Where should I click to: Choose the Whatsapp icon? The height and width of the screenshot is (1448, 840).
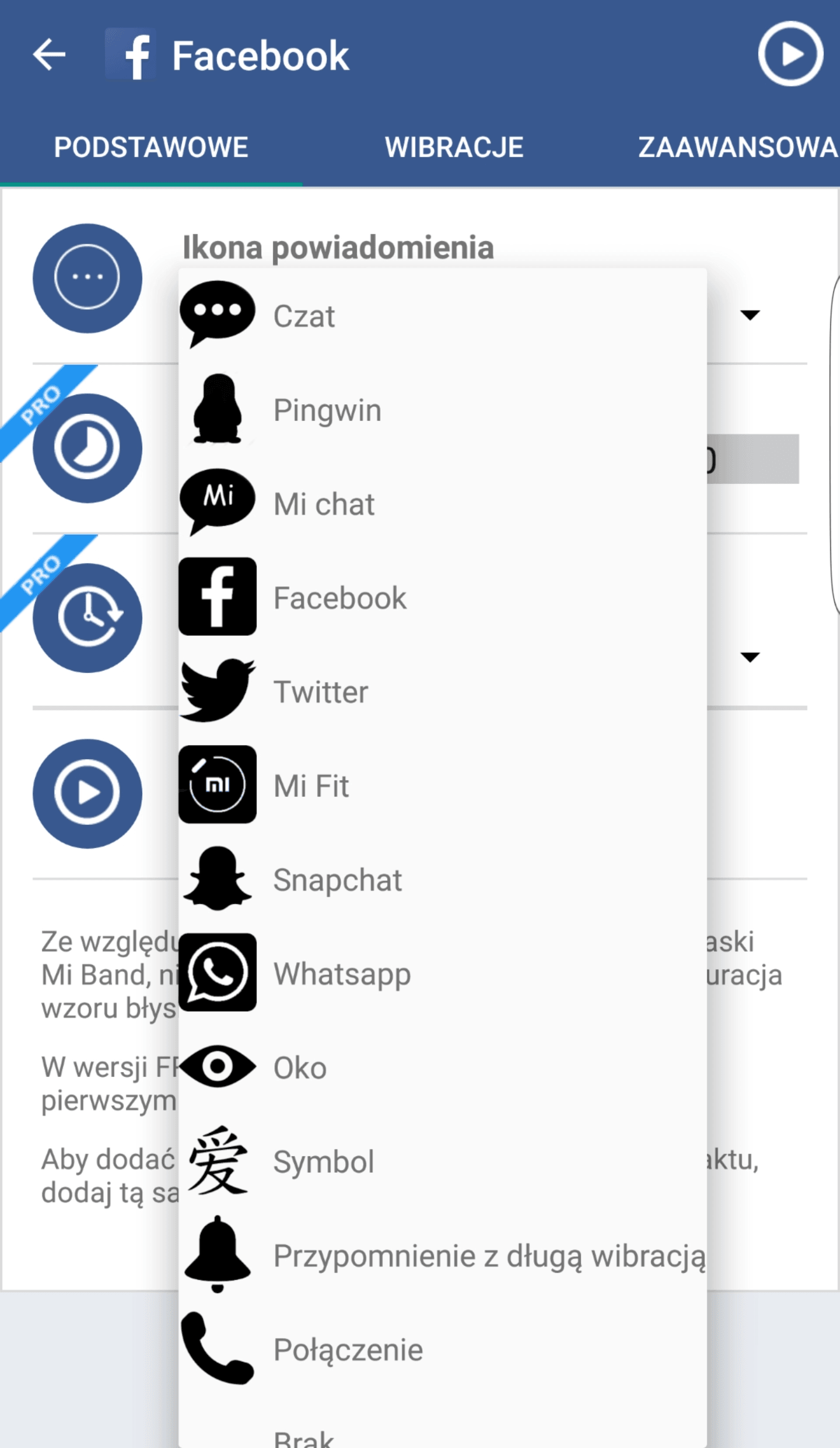click(443, 974)
